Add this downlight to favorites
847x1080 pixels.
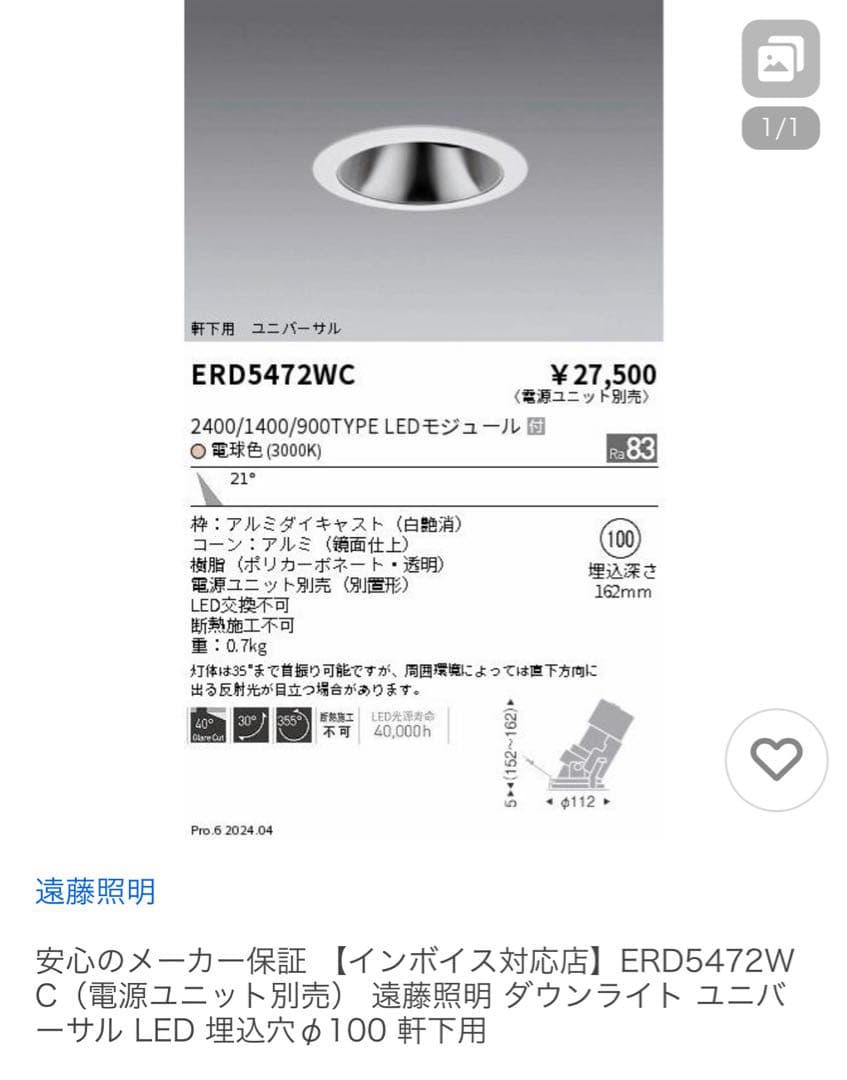pos(776,760)
